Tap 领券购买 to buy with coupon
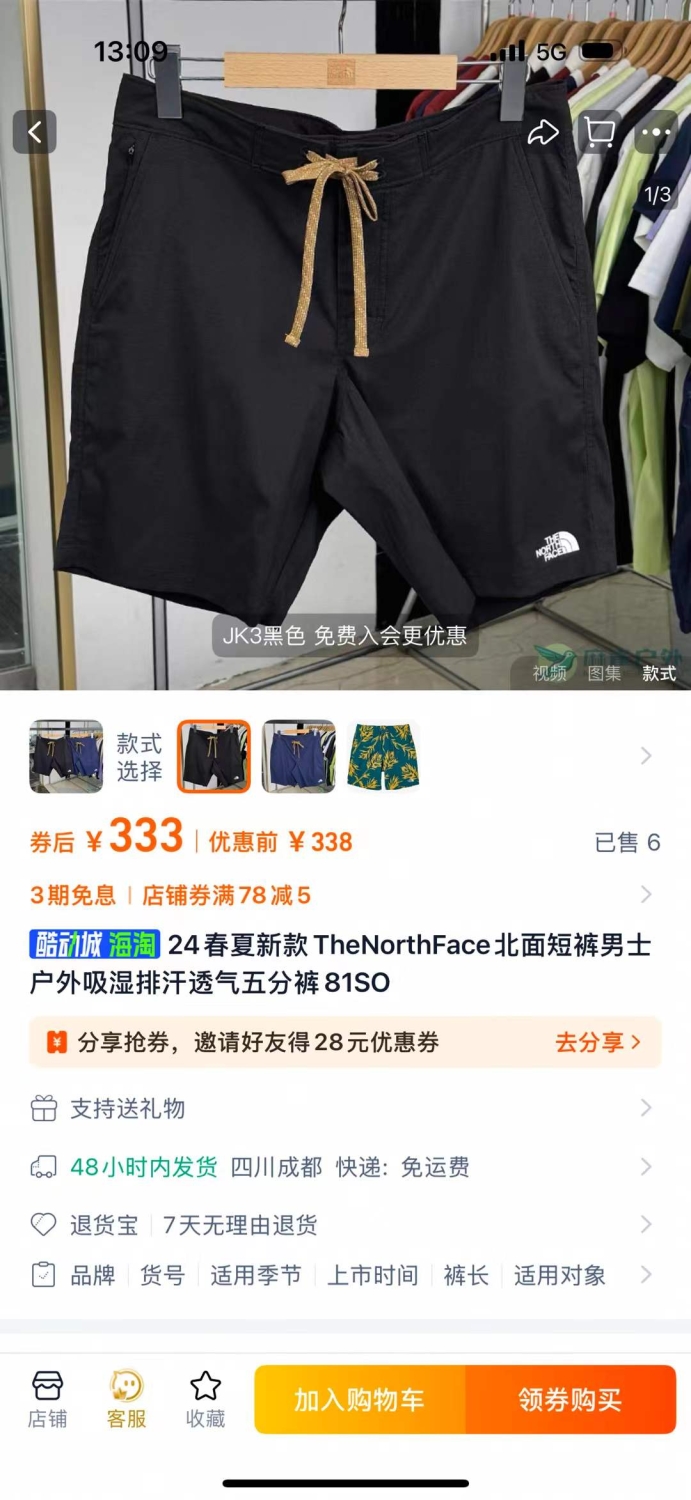This screenshot has height=1500, width=691. 571,1400
